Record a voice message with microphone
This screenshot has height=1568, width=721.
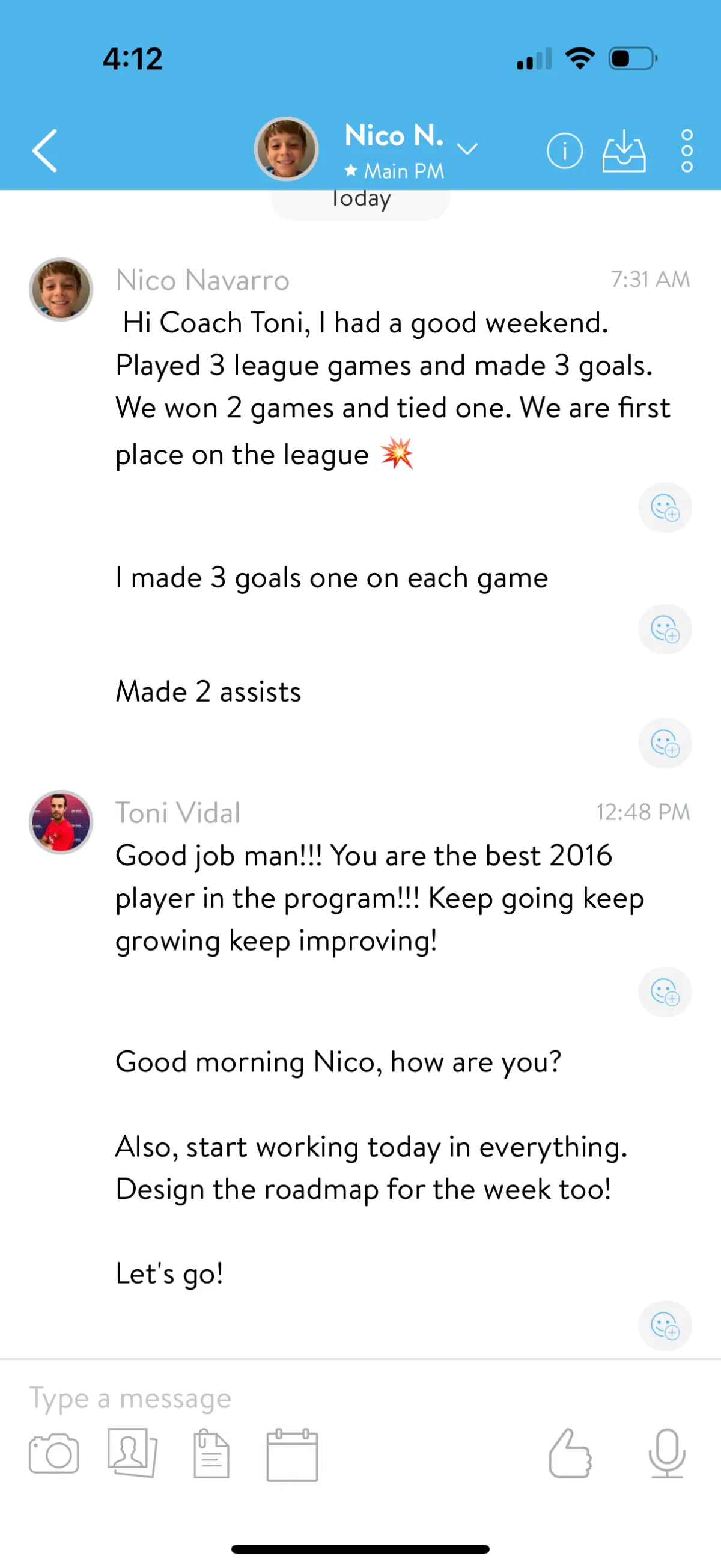[x=667, y=1453]
